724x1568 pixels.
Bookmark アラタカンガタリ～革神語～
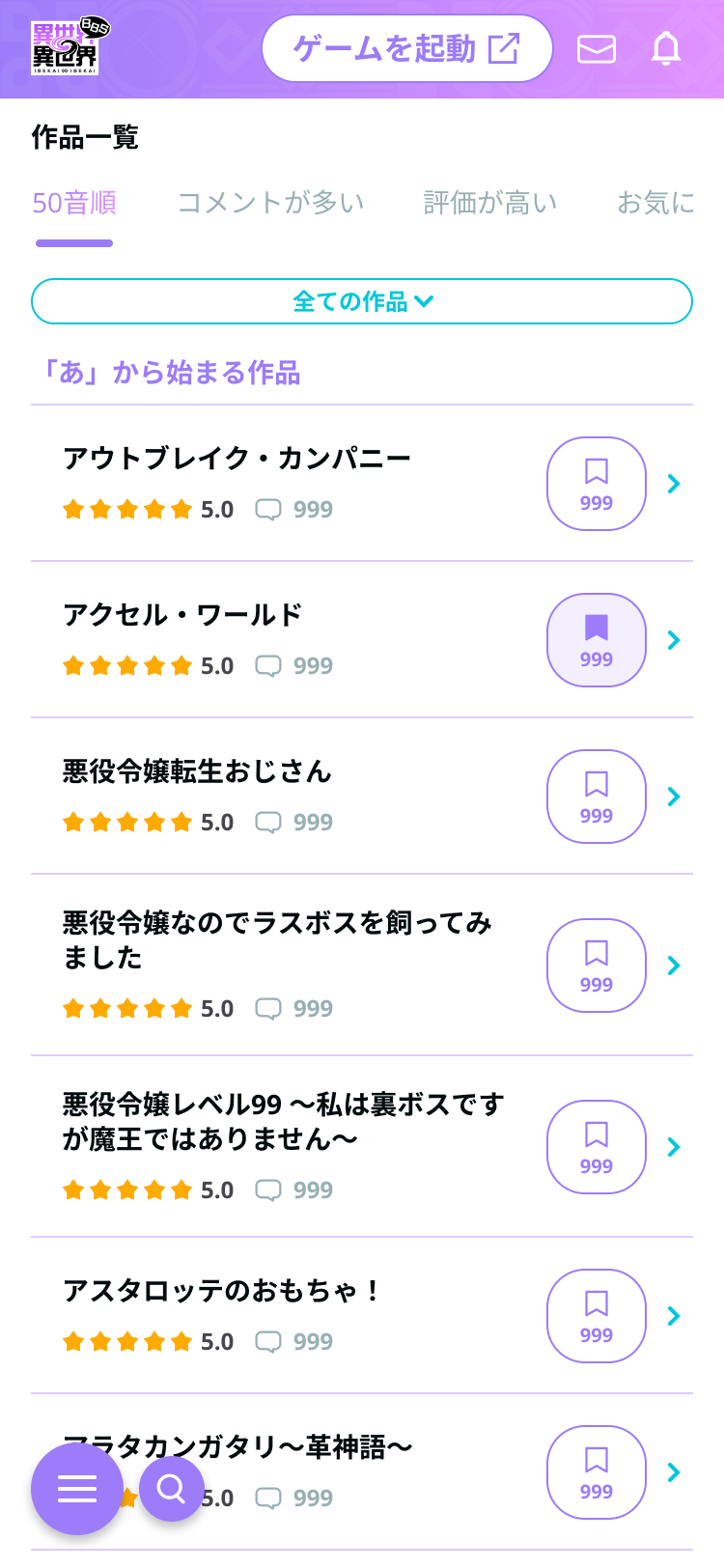click(x=597, y=1472)
